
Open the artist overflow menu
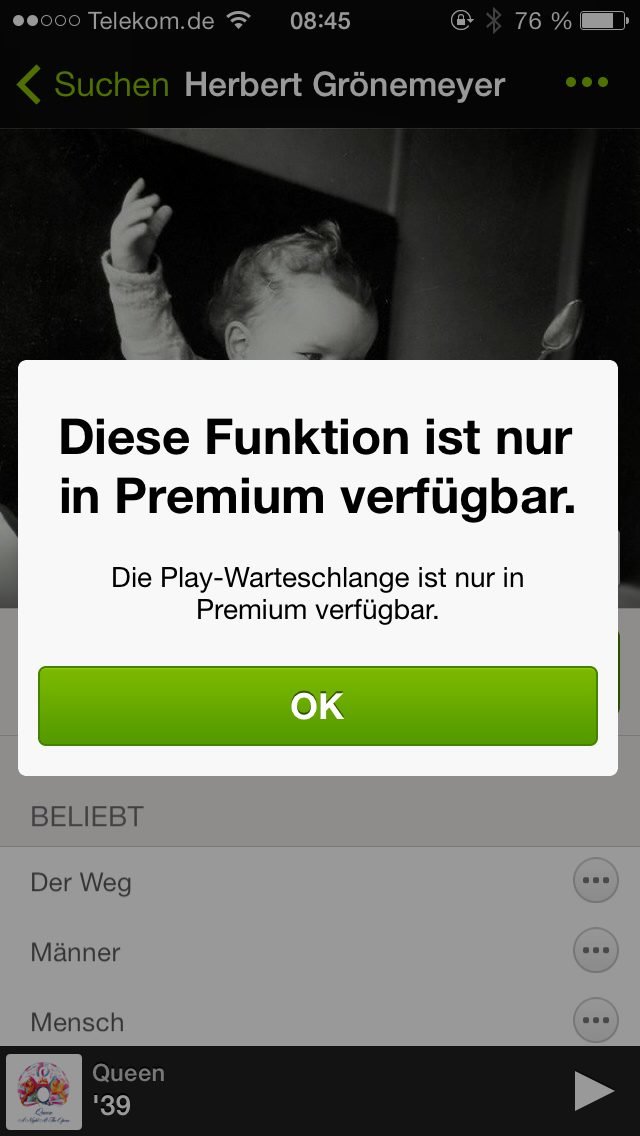click(586, 83)
